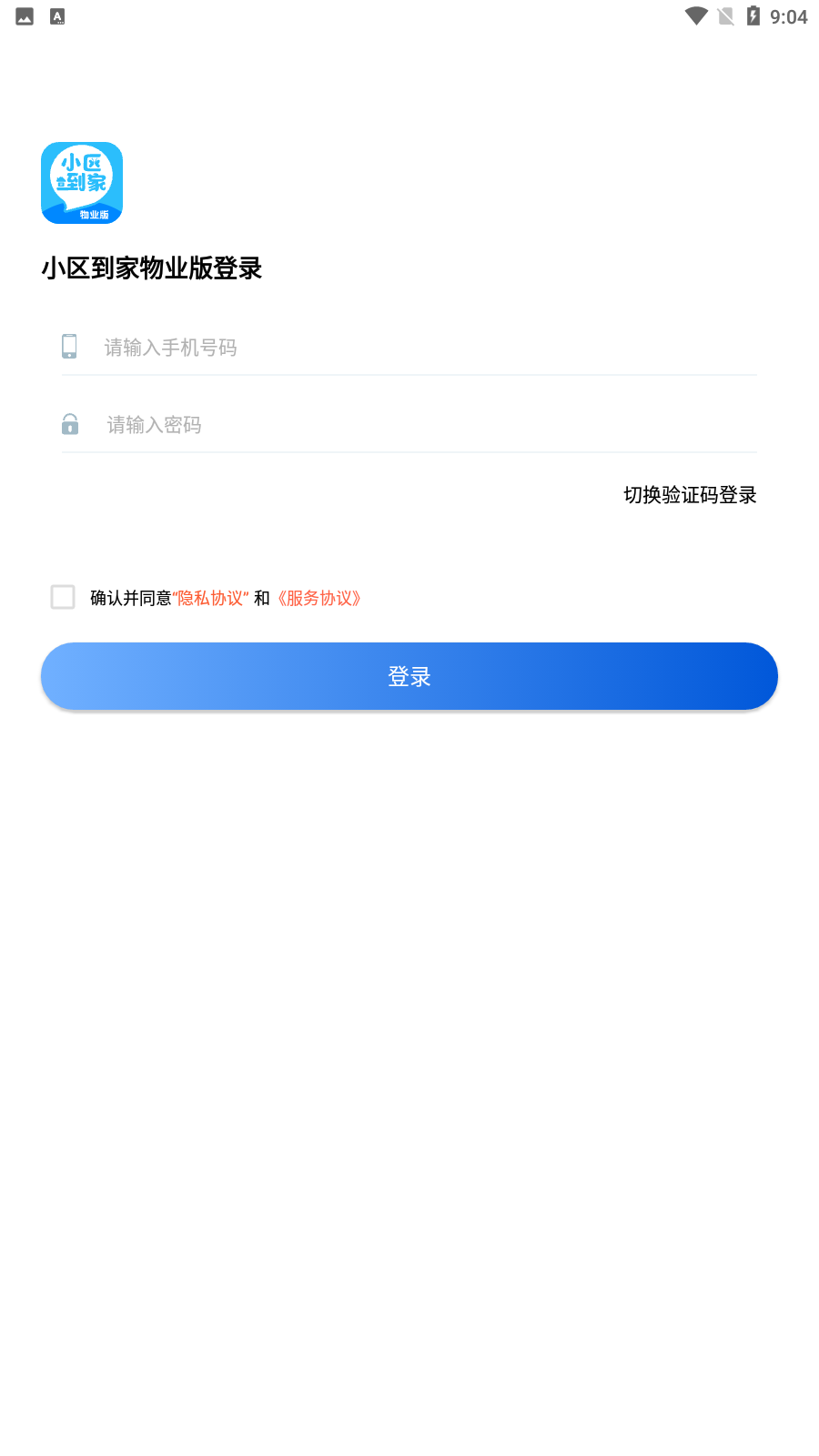Open the 服务协议 service agreement
Image resolution: width=819 pixels, height=1456 pixels.
tap(319, 599)
